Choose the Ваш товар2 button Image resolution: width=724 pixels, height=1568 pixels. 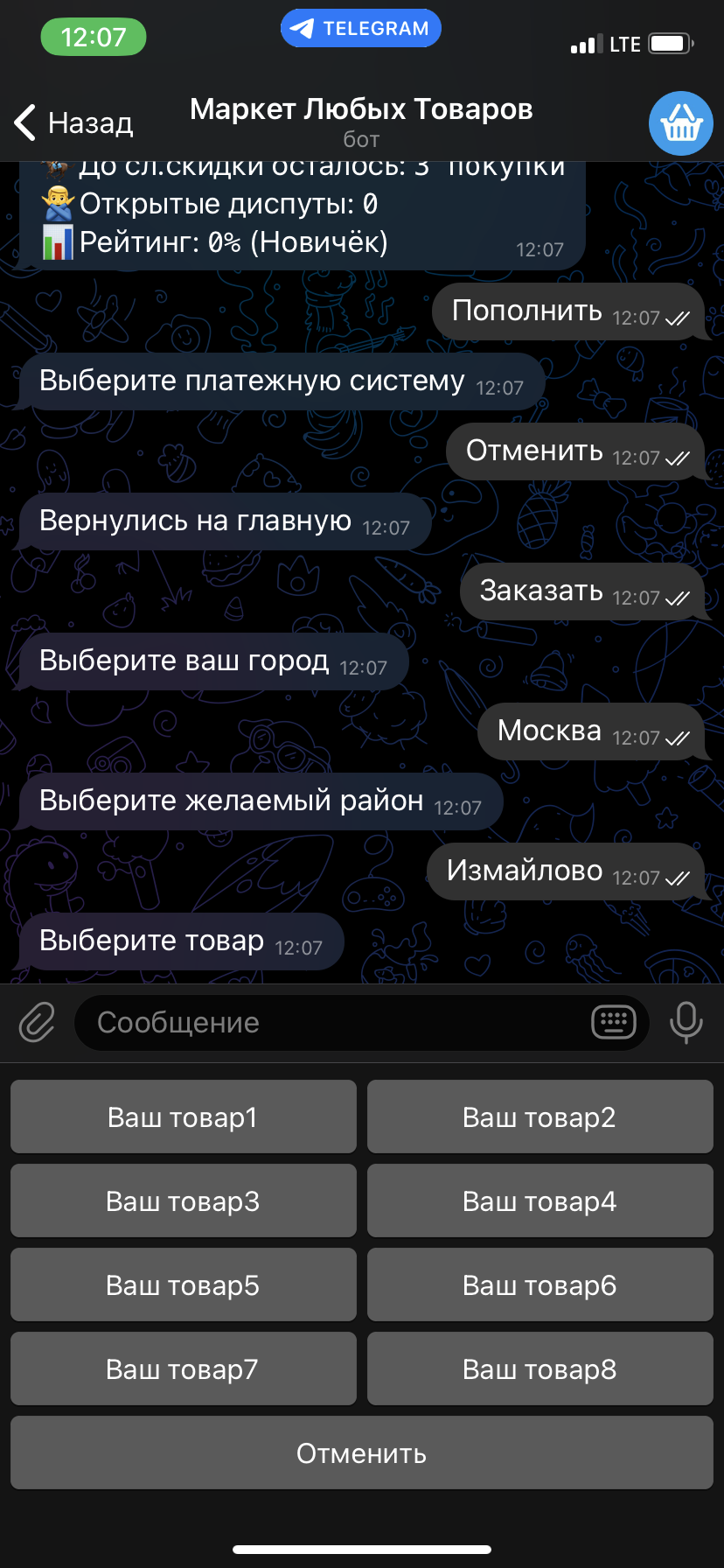coord(540,1117)
